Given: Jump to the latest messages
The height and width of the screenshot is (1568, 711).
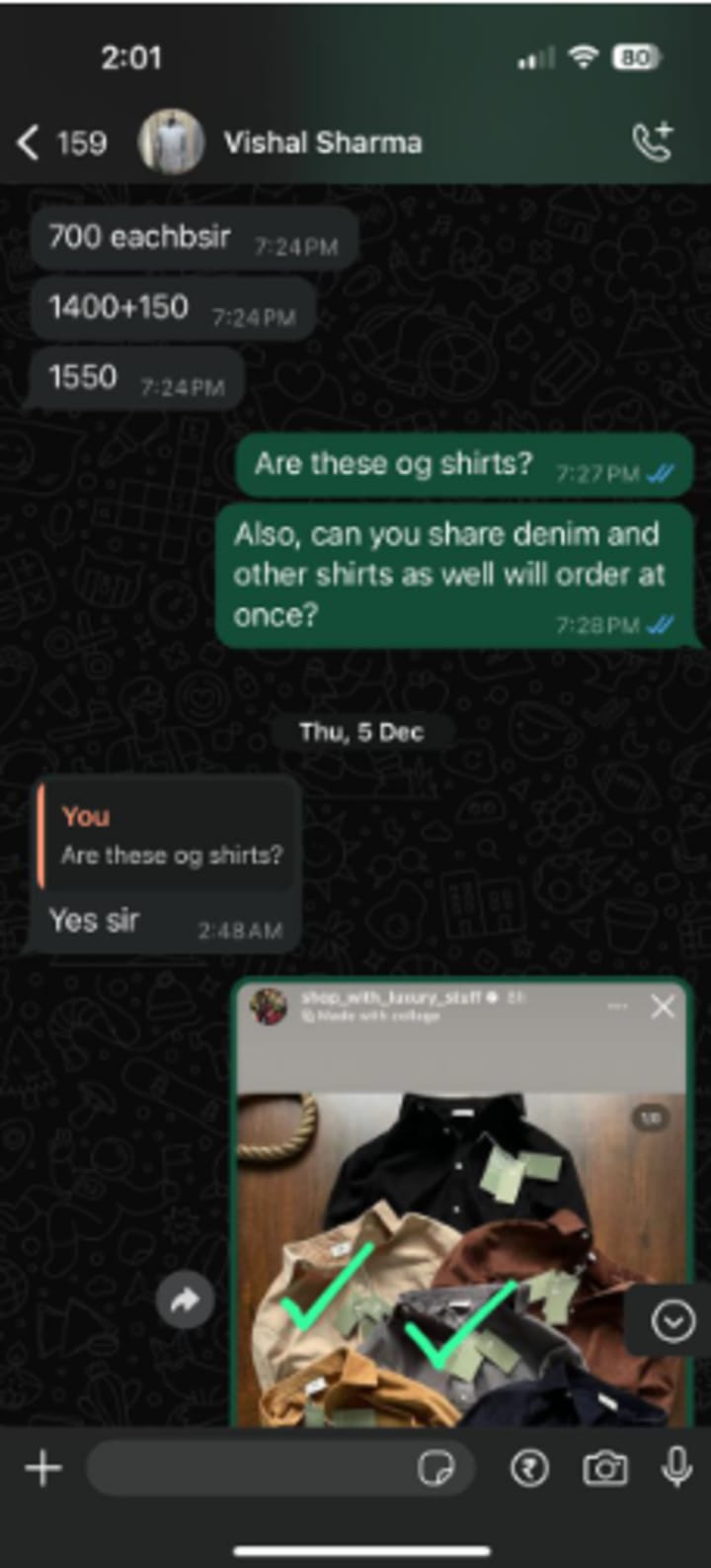Looking at the screenshot, I should 672,1321.
